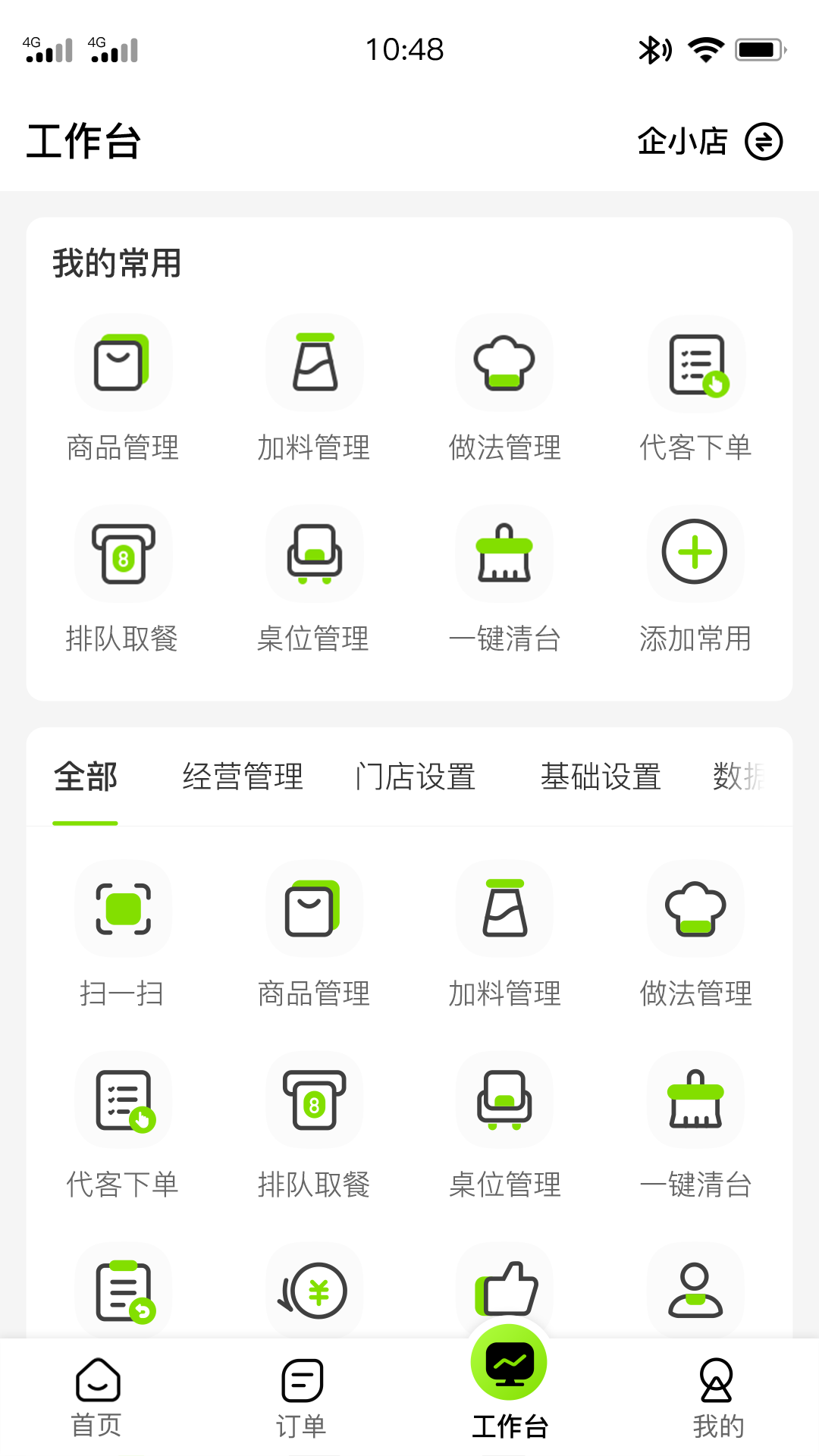Open 代客下单 order-for-guest icon
Image resolution: width=819 pixels, height=1456 pixels.
pos(695,363)
